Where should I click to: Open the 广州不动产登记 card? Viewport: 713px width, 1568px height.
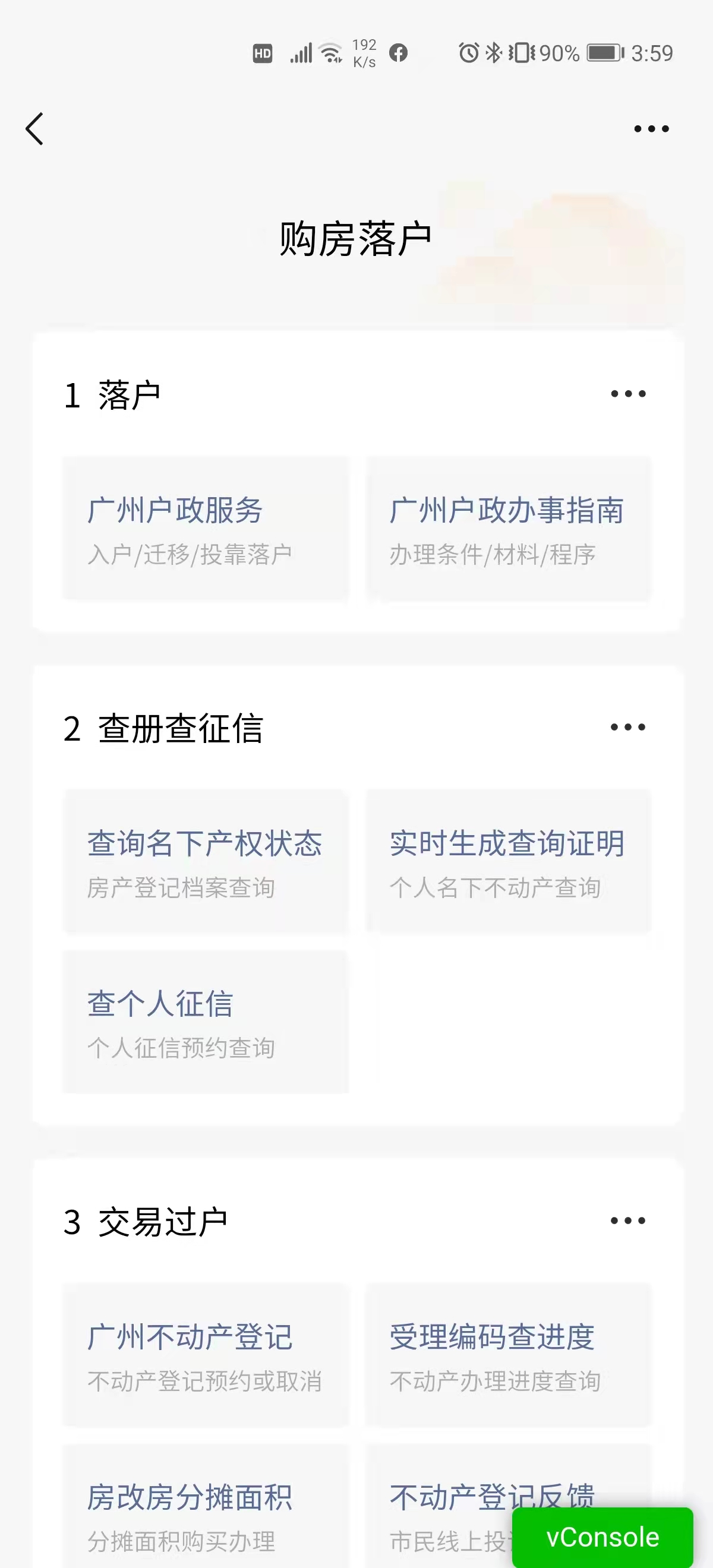click(x=206, y=1355)
